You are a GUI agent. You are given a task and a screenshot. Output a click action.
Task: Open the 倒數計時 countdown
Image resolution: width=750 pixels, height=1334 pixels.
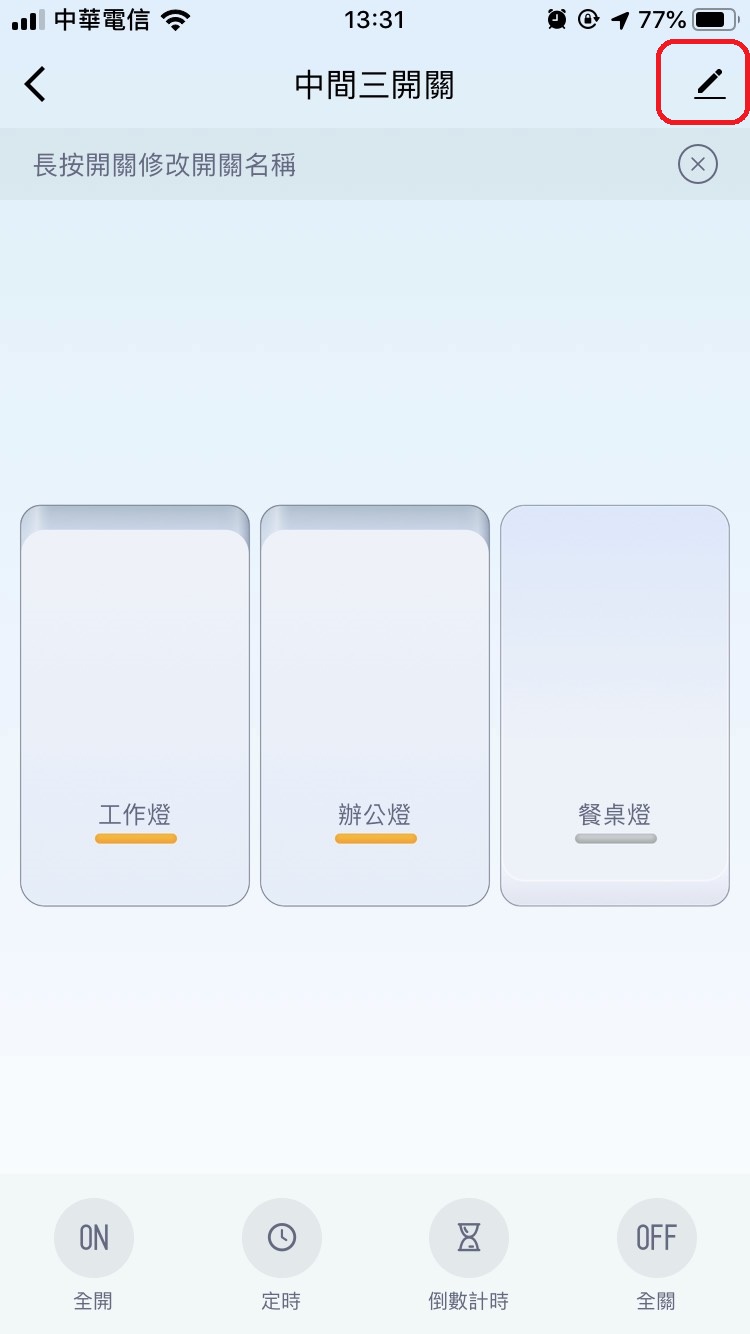[468, 1238]
